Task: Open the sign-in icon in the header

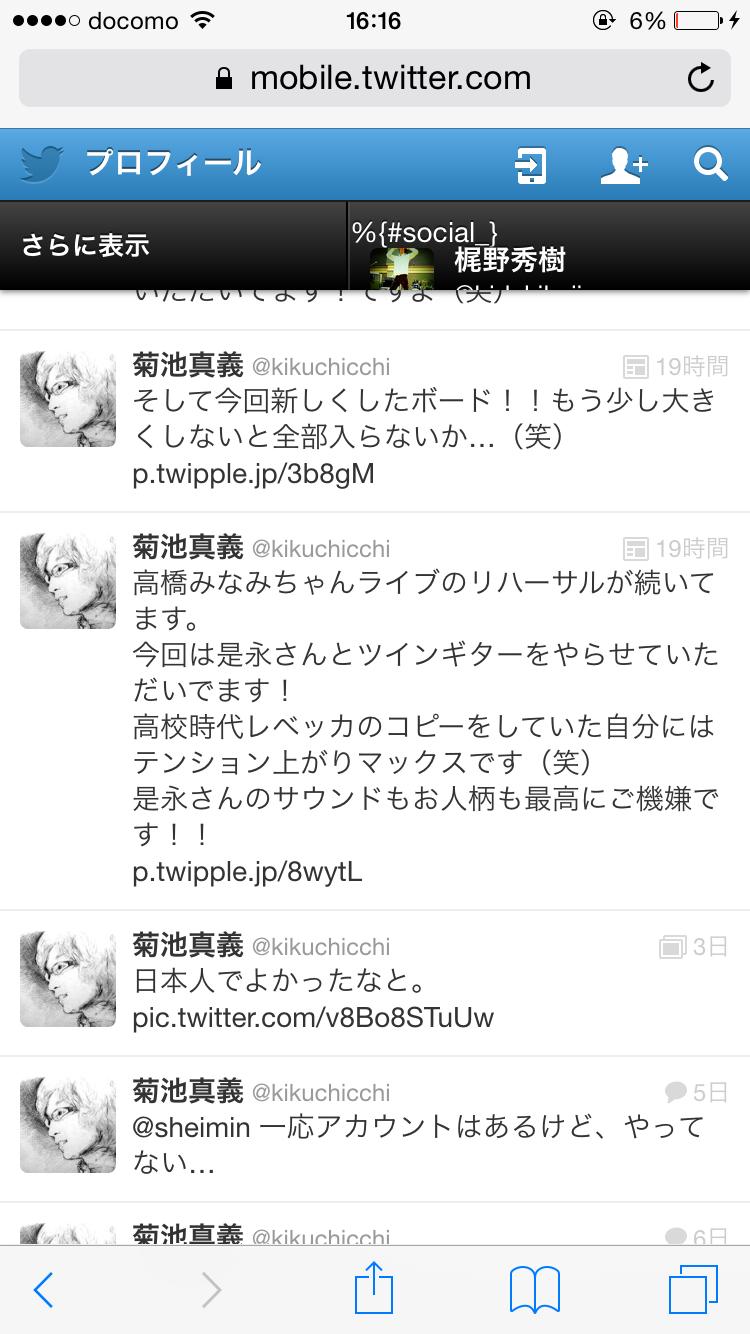Action: click(529, 165)
